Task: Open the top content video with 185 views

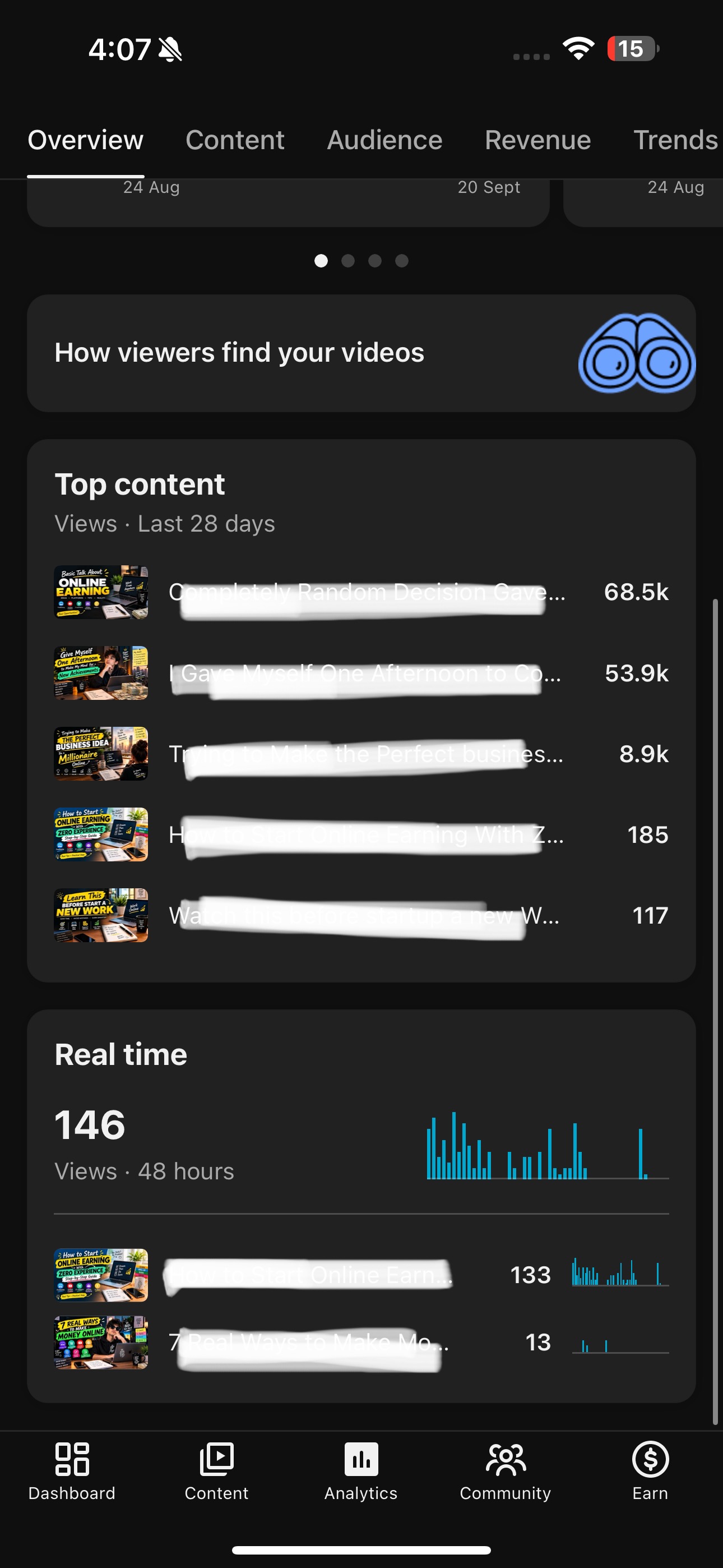Action: point(361,834)
